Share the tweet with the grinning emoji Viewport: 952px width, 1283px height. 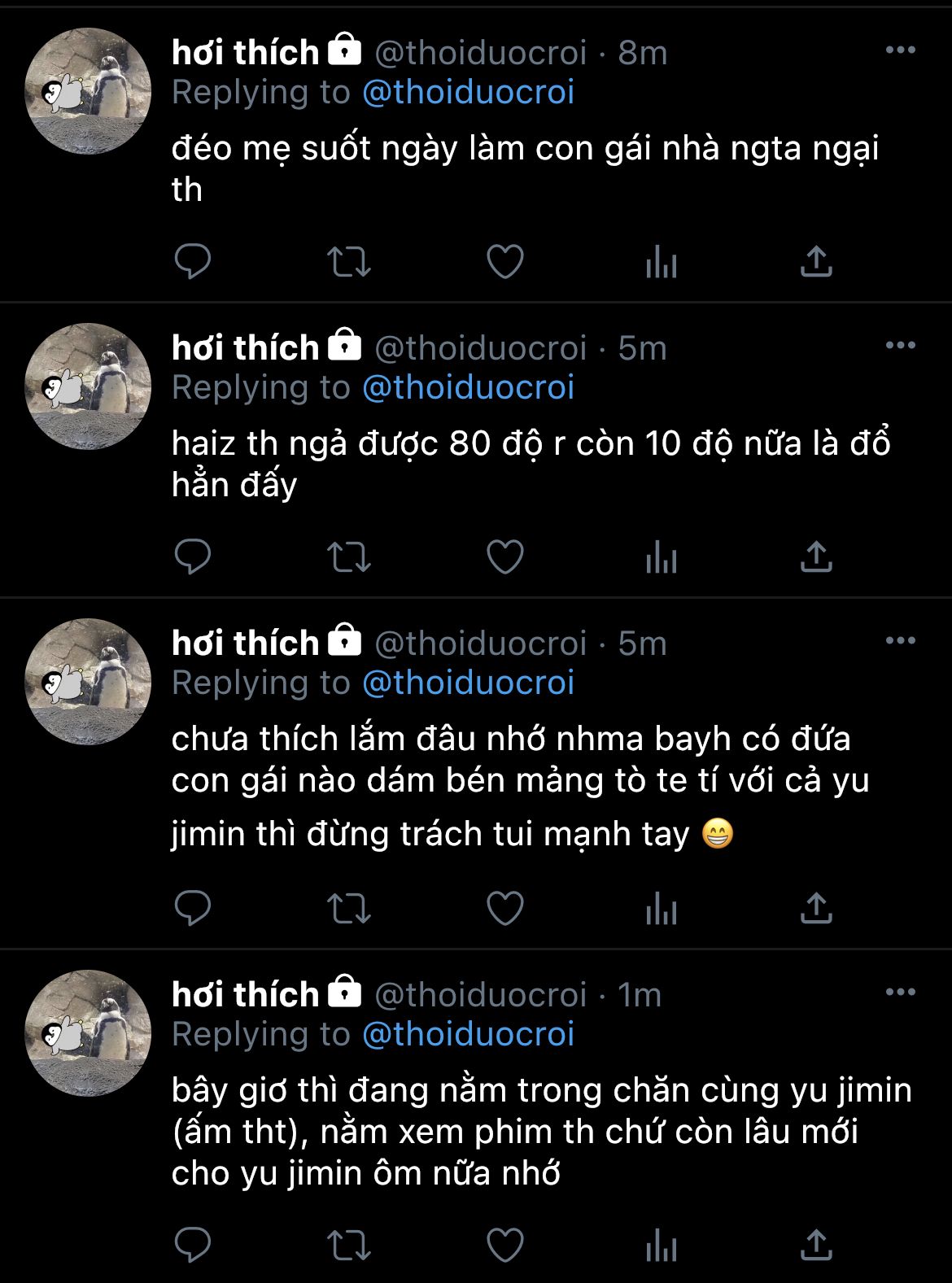click(x=816, y=908)
